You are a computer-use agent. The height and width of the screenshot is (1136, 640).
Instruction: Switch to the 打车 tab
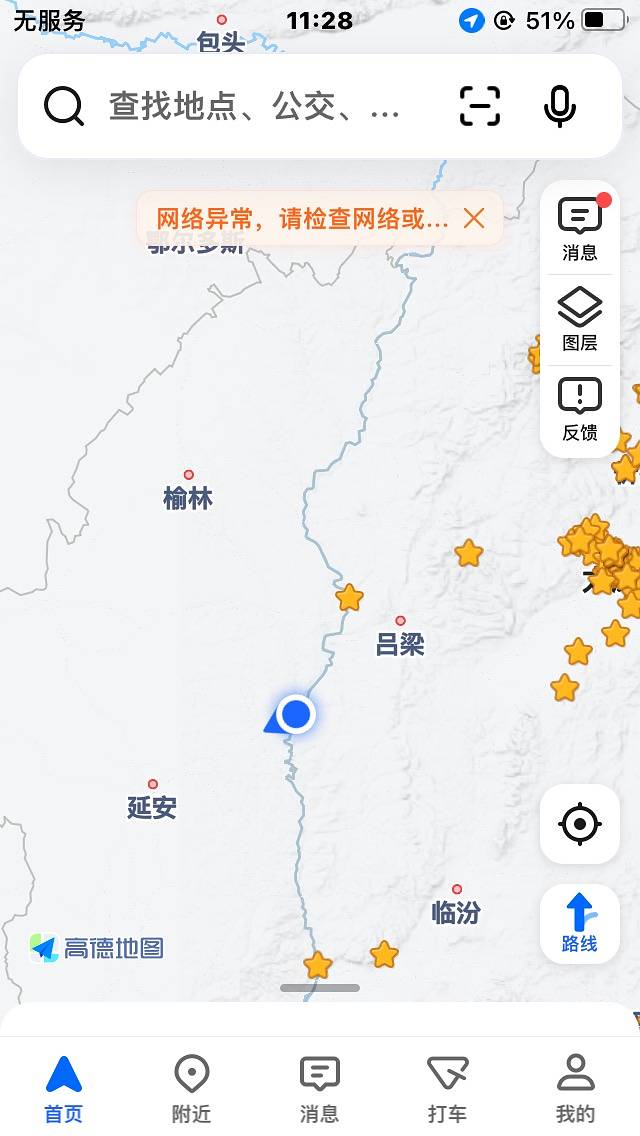[447, 1089]
